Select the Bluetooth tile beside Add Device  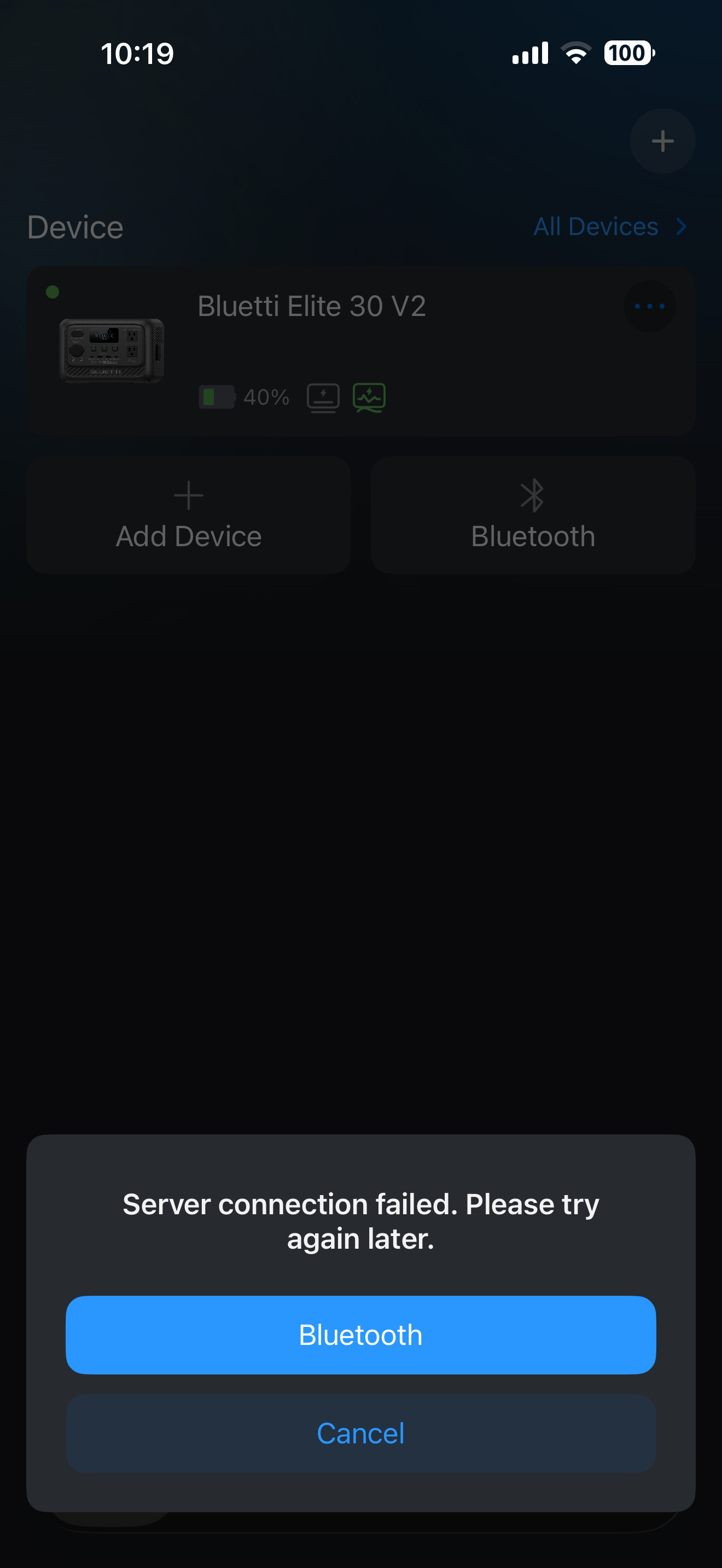click(533, 515)
